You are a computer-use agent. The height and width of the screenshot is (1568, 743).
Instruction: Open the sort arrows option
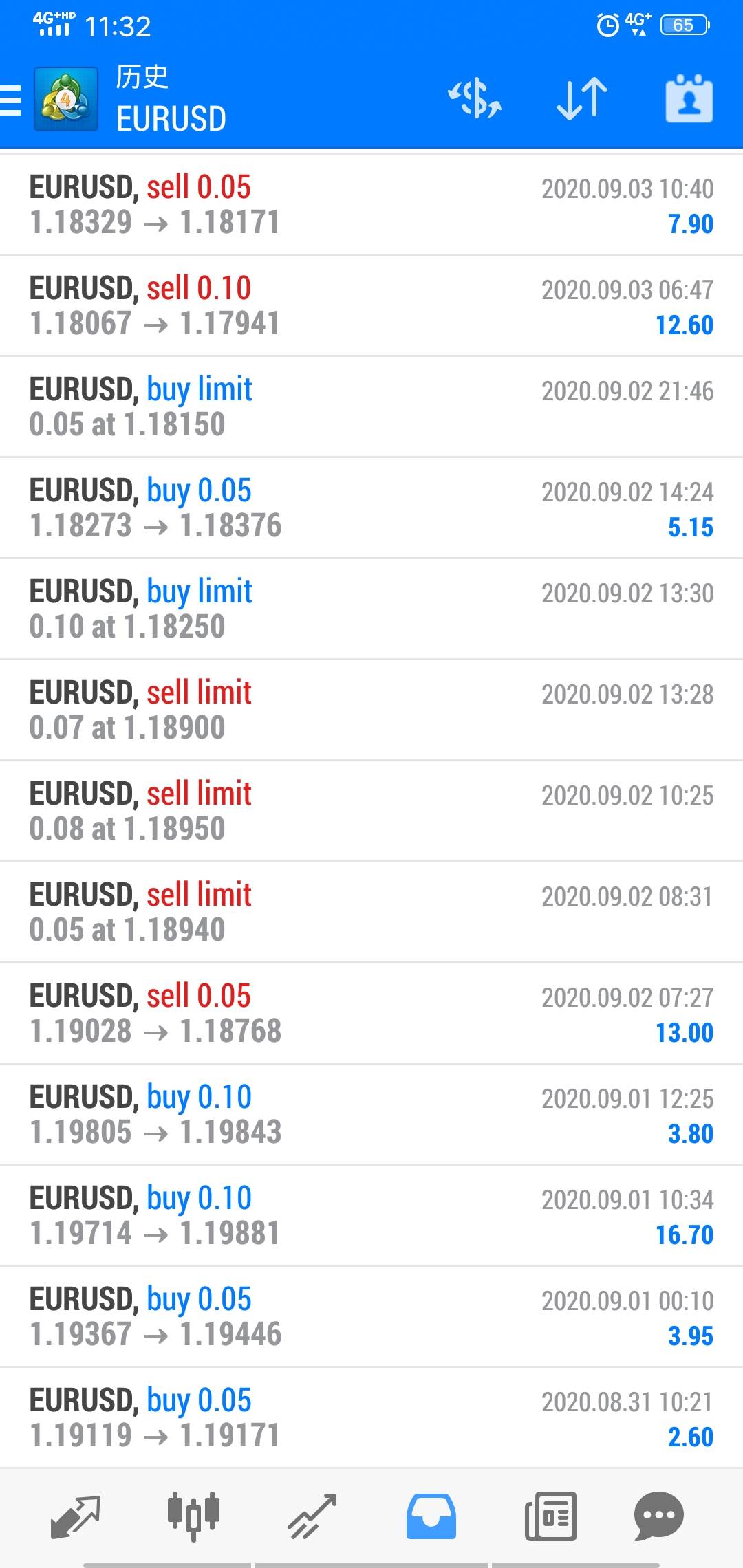click(582, 99)
